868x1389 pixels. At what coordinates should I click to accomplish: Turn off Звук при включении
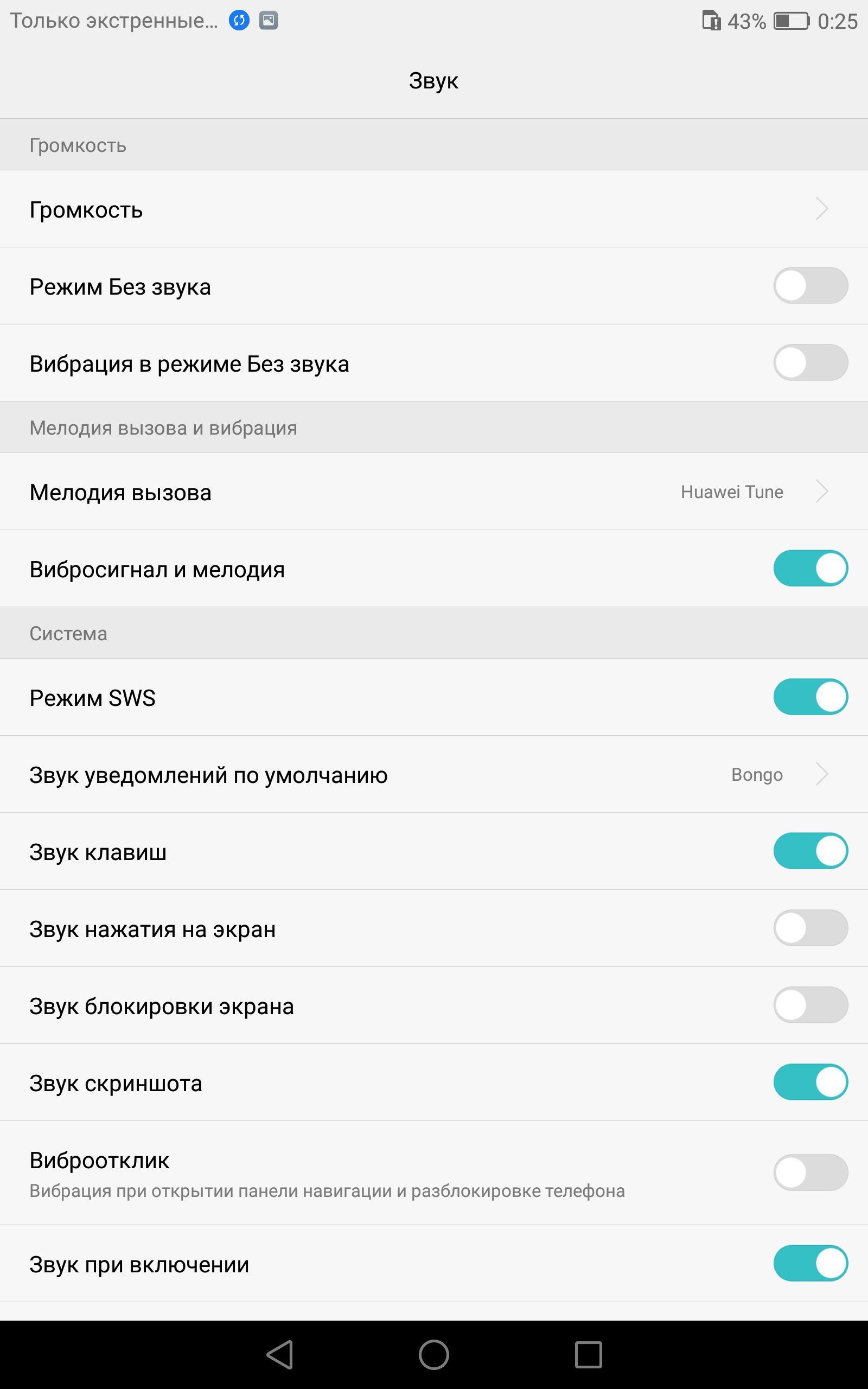(x=810, y=1263)
